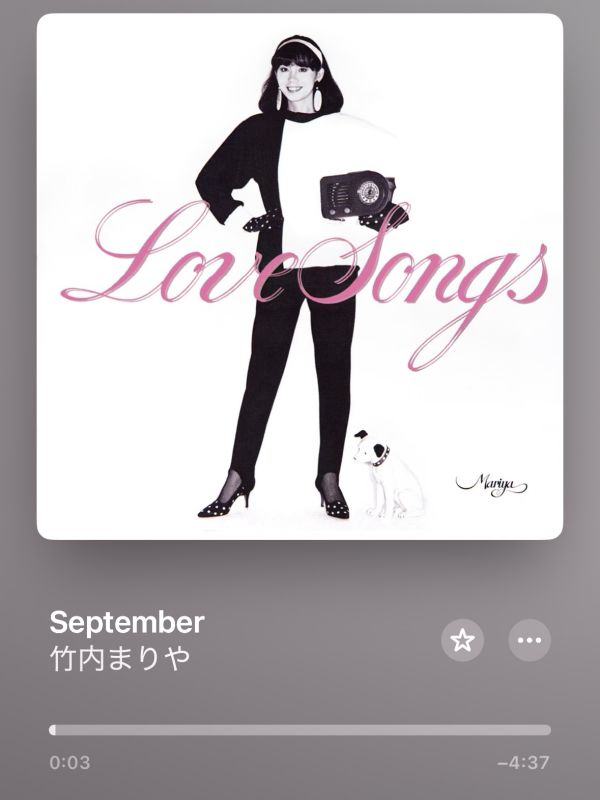Favorite the song September with the star
The image size is (600, 800).
pyautogui.click(x=462, y=640)
